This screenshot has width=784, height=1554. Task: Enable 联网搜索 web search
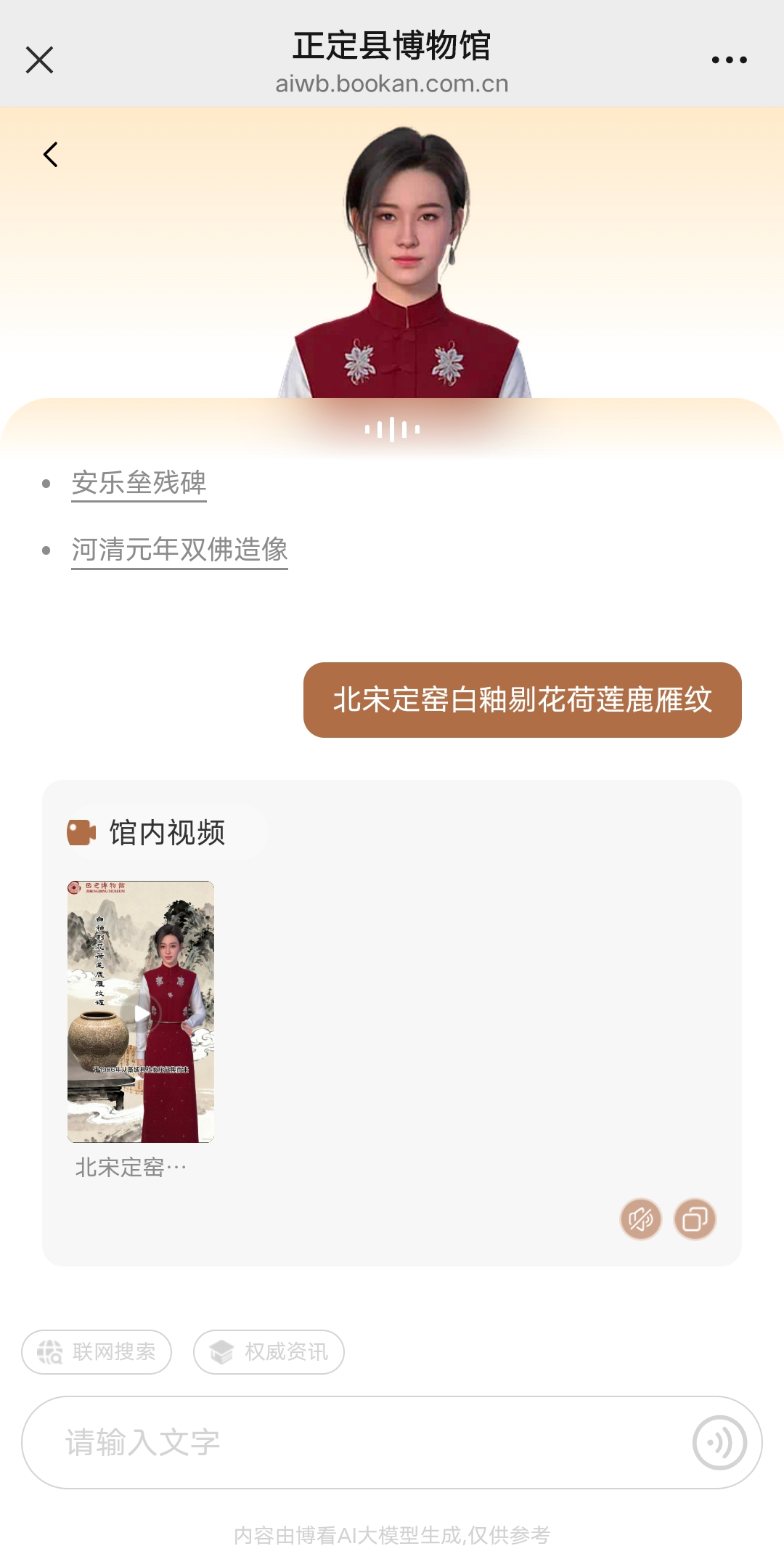tap(97, 1352)
